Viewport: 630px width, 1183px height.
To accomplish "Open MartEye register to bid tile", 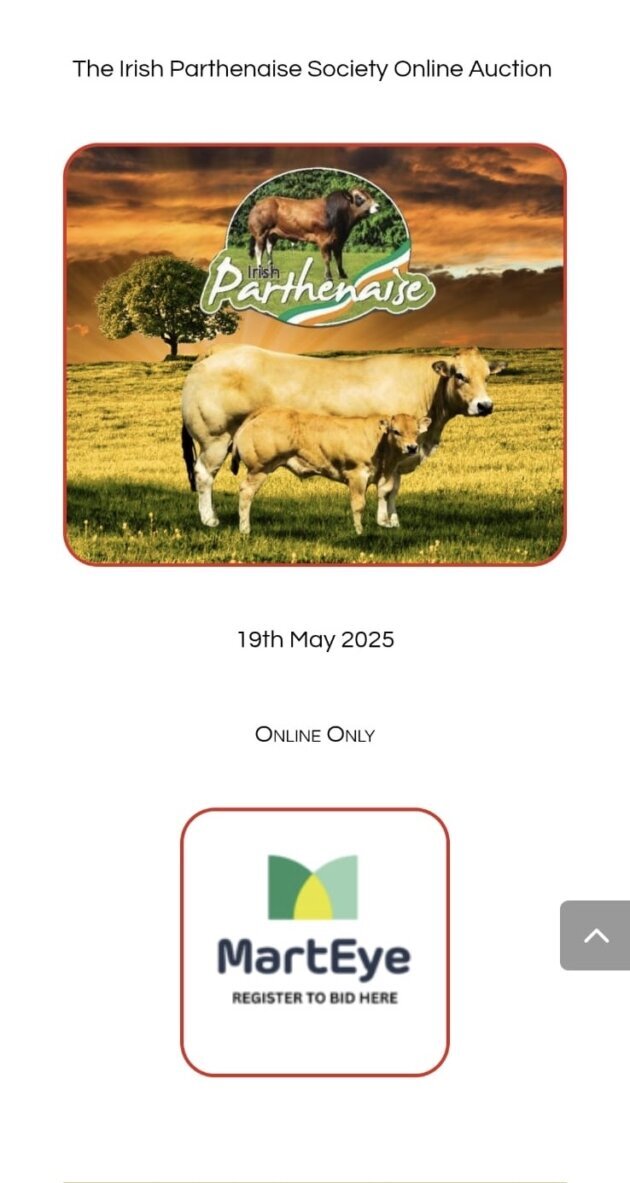I will [x=315, y=941].
